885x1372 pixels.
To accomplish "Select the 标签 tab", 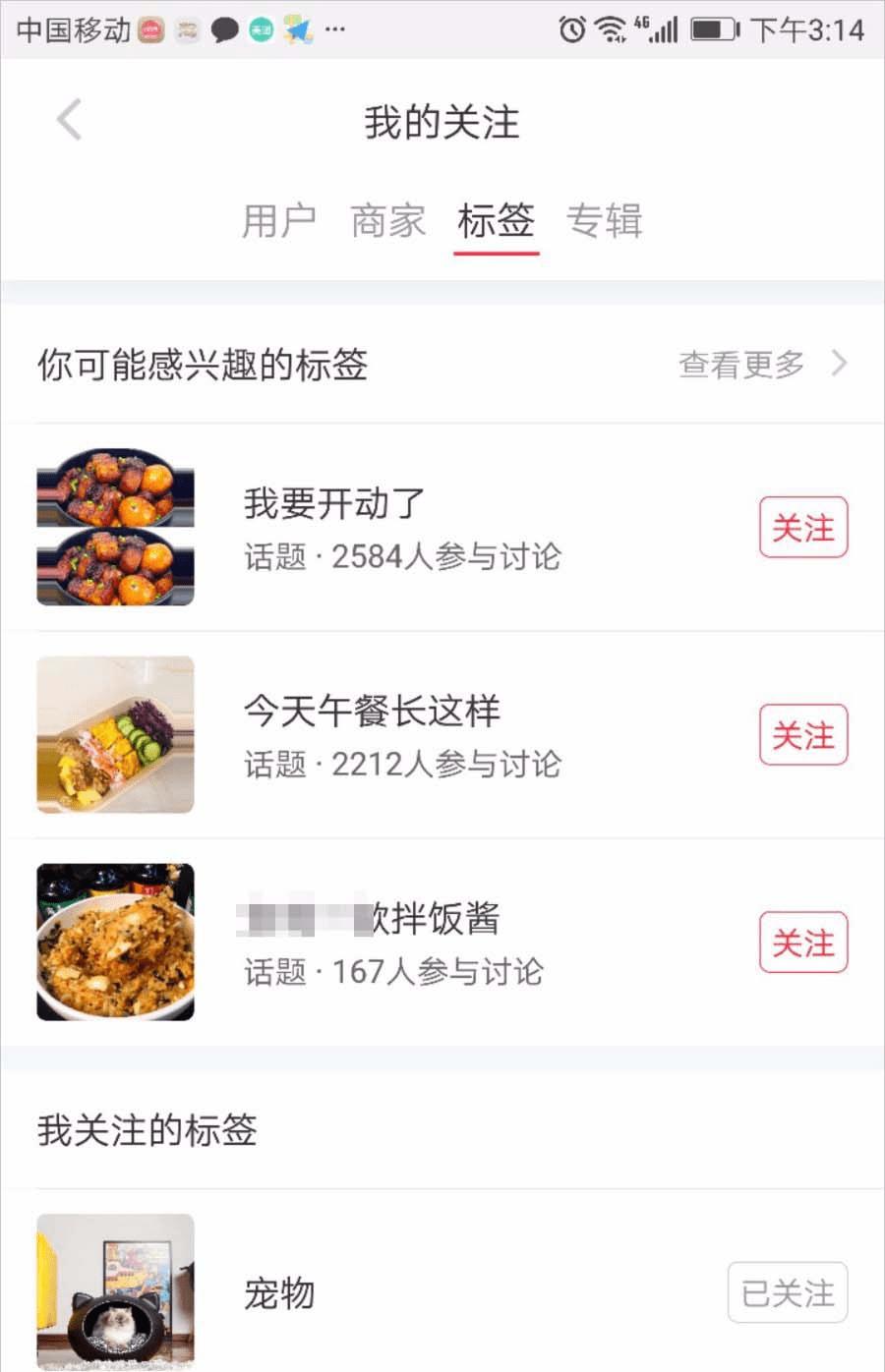I will click(x=496, y=221).
